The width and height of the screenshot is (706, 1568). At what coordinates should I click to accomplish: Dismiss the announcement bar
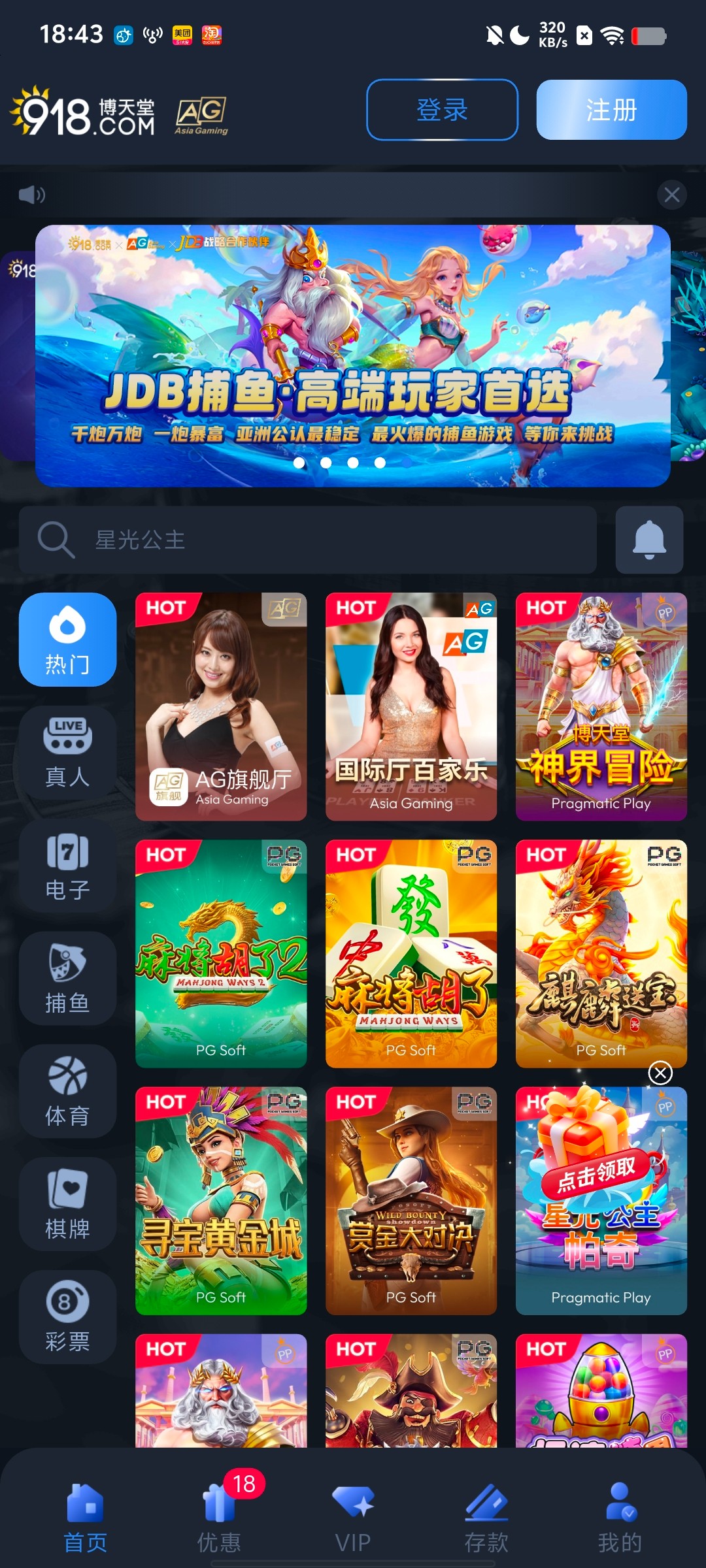671,195
